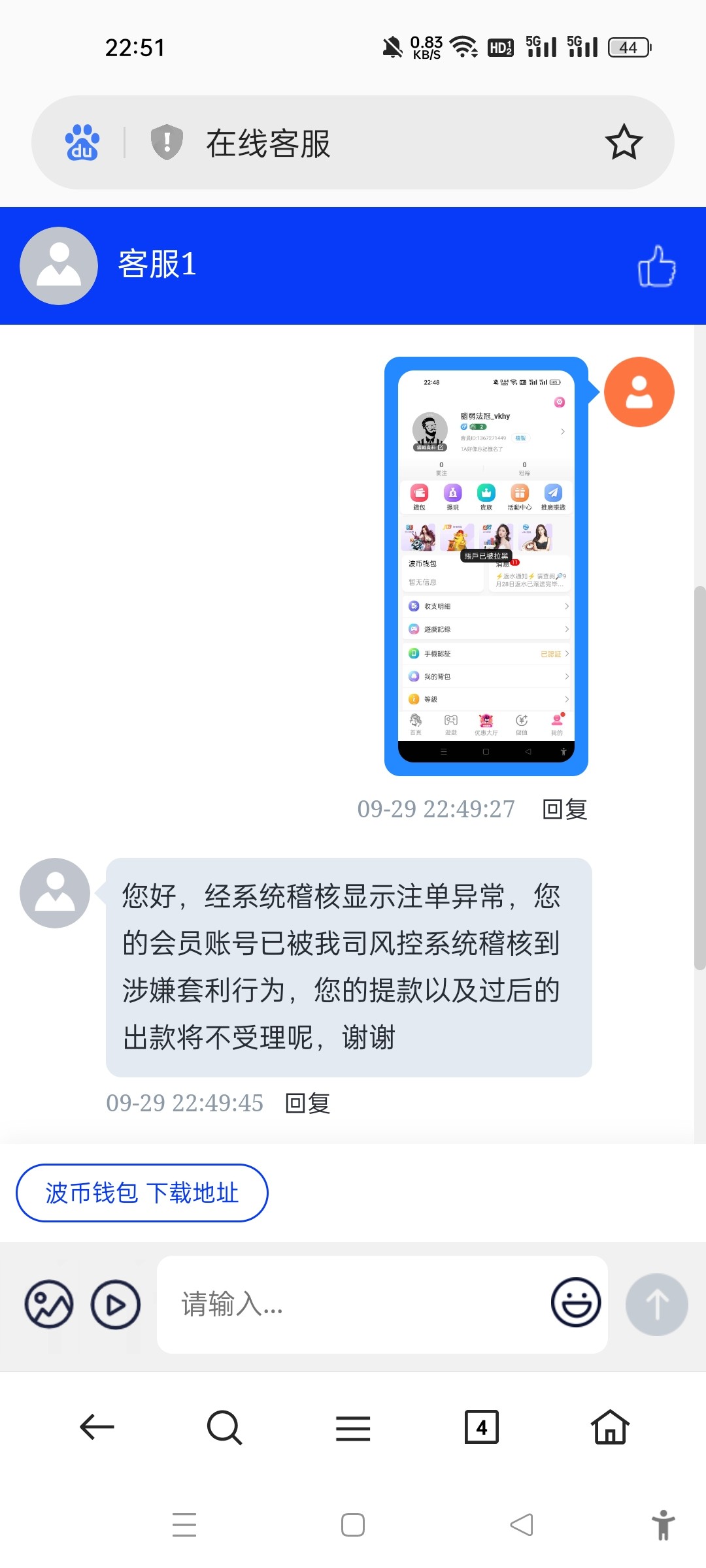Open the site security shield info
The width and height of the screenshot is (706, 1568).
click(167, 142)
